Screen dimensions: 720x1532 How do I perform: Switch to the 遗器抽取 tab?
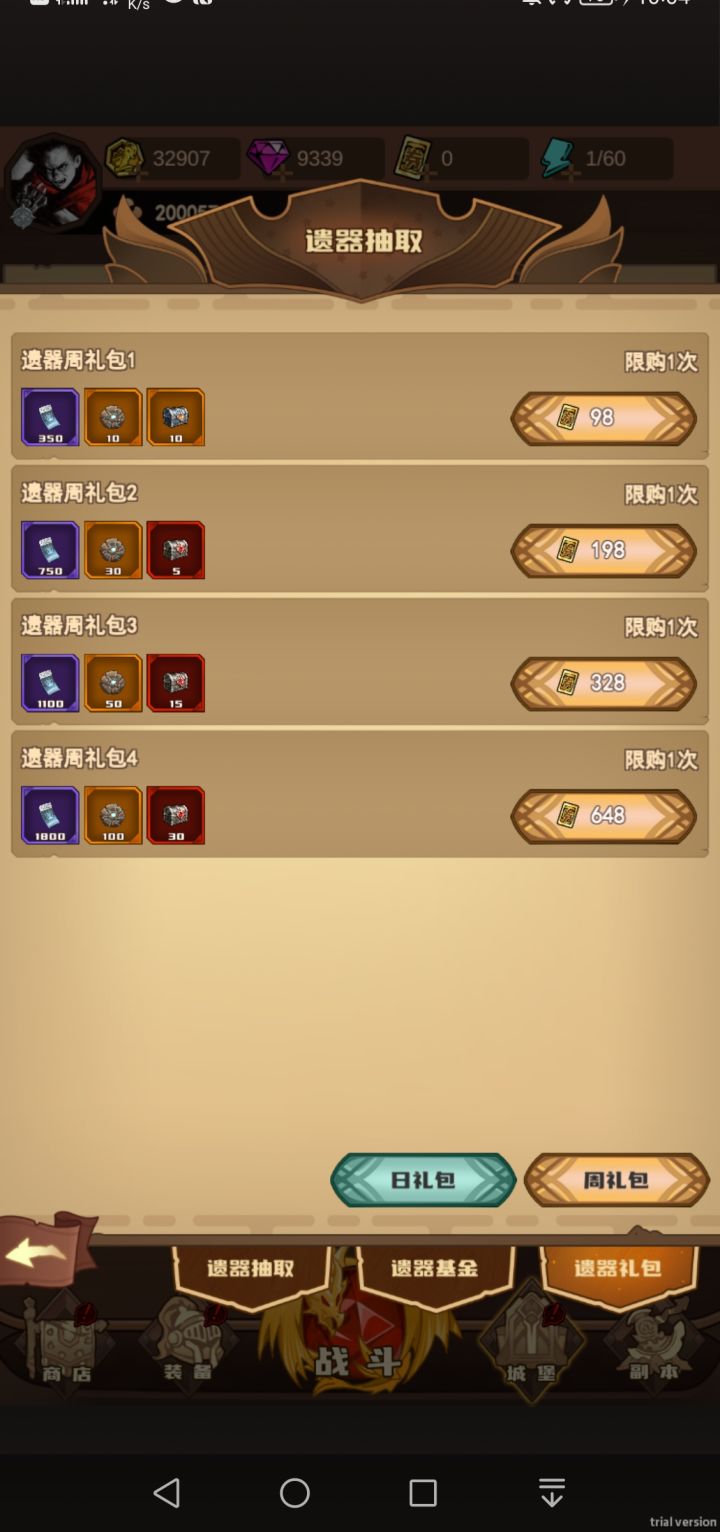point(250,1267)
